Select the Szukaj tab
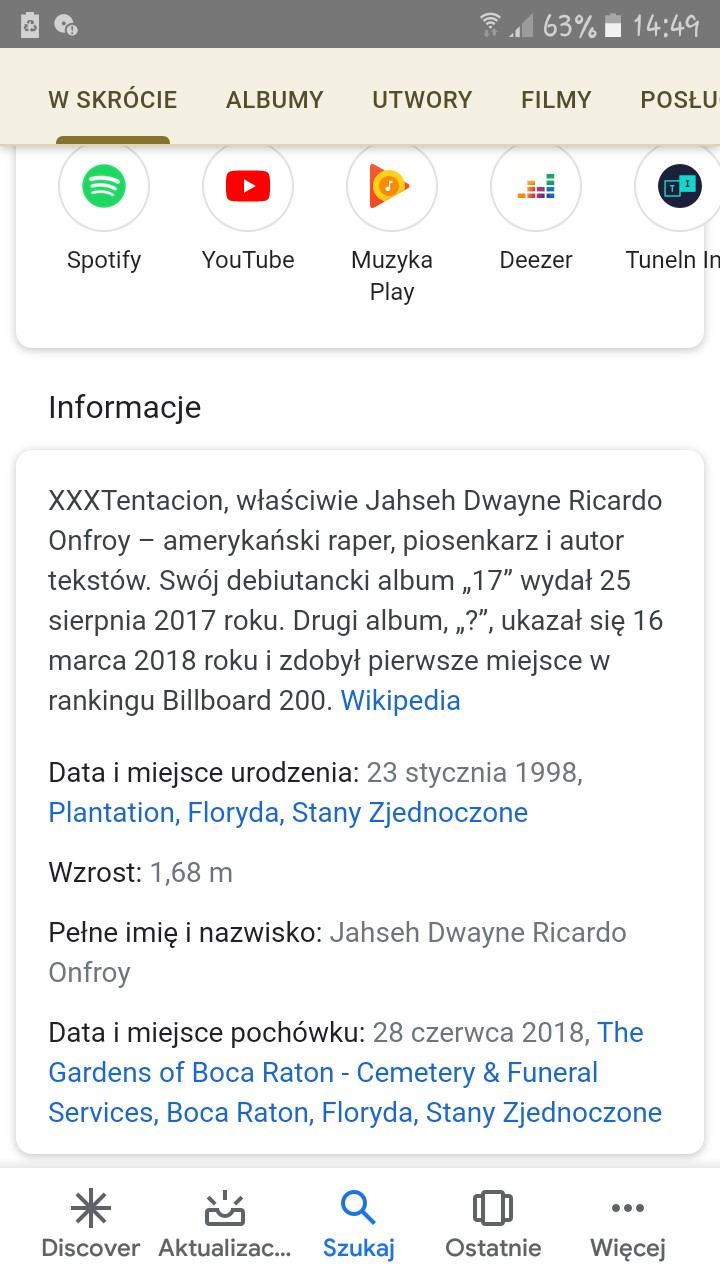 pyautogui.click(x=359, y=1224)
